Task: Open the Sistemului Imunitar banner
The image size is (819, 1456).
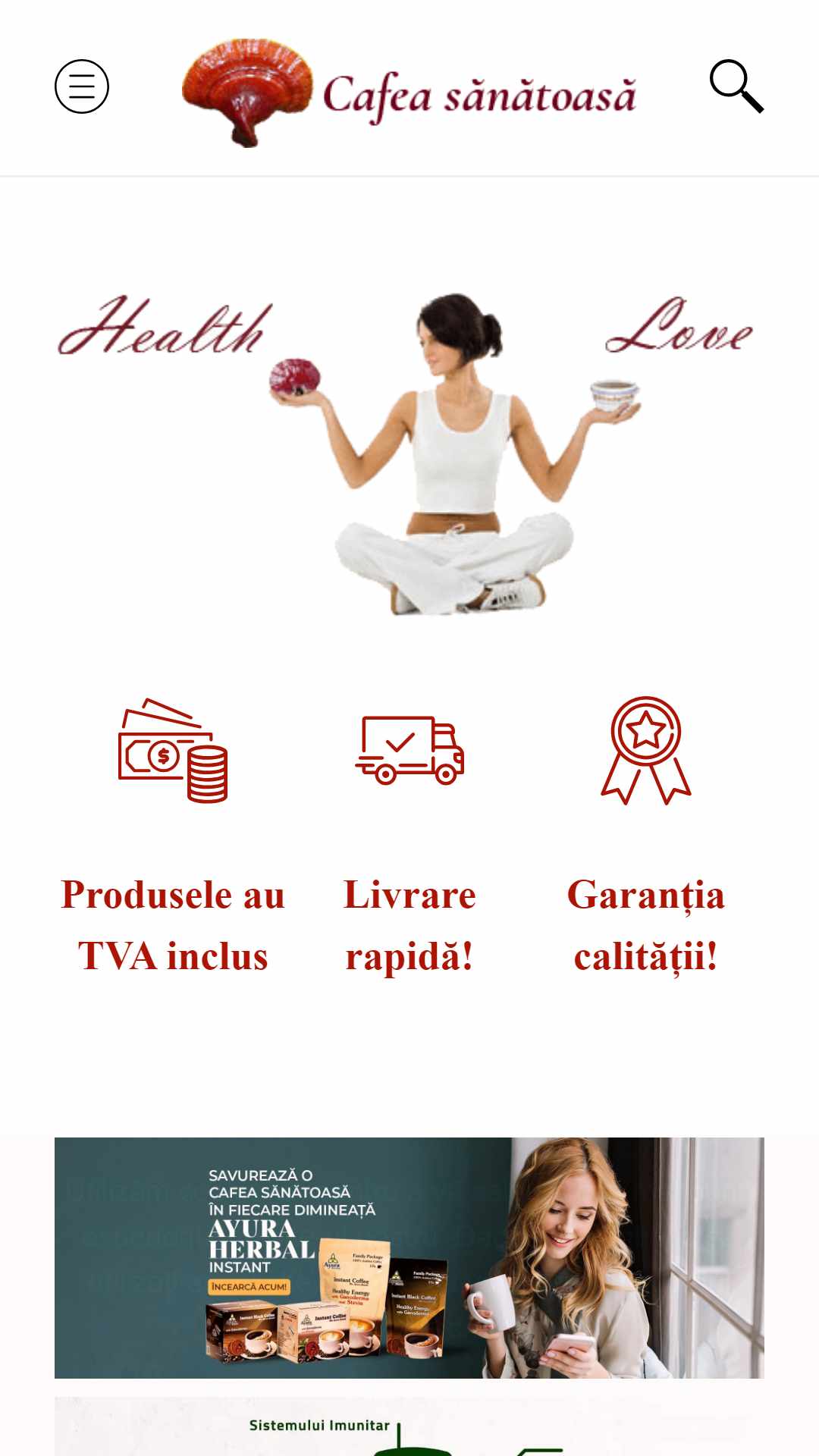Action: (x=409, y=1426)
